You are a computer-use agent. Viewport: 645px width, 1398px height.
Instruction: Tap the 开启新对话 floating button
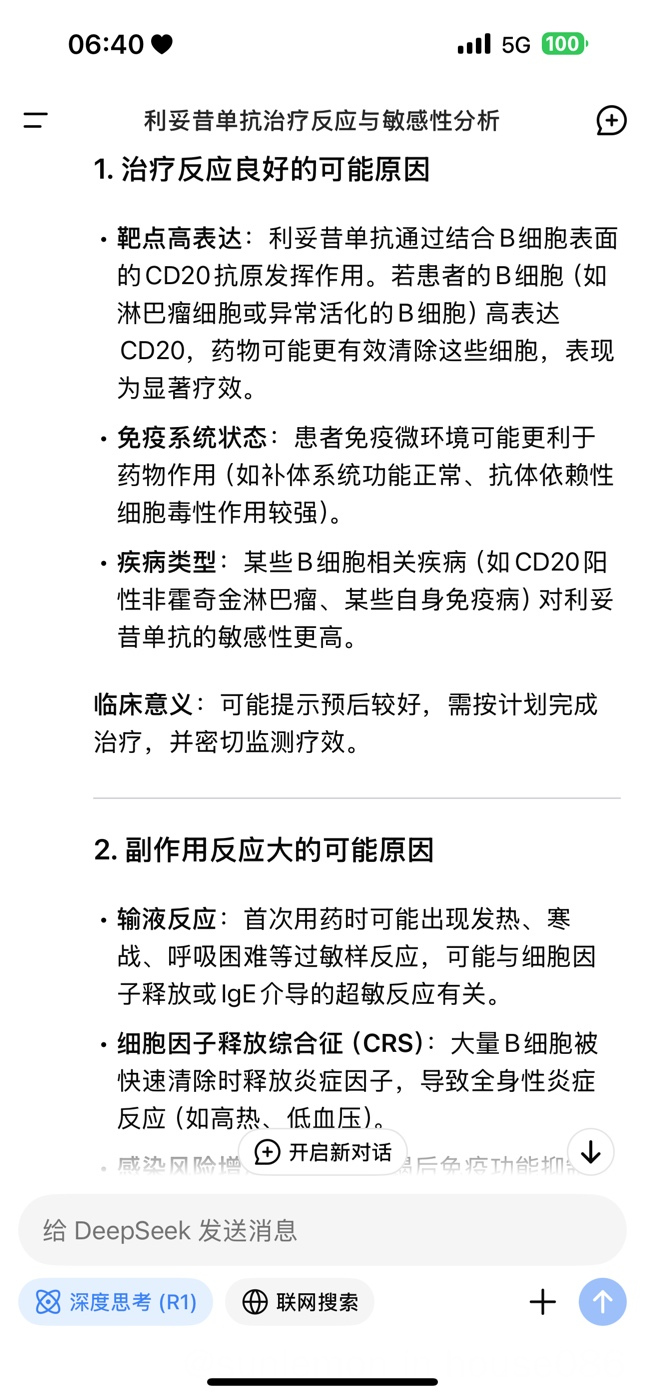[323, 1152]
